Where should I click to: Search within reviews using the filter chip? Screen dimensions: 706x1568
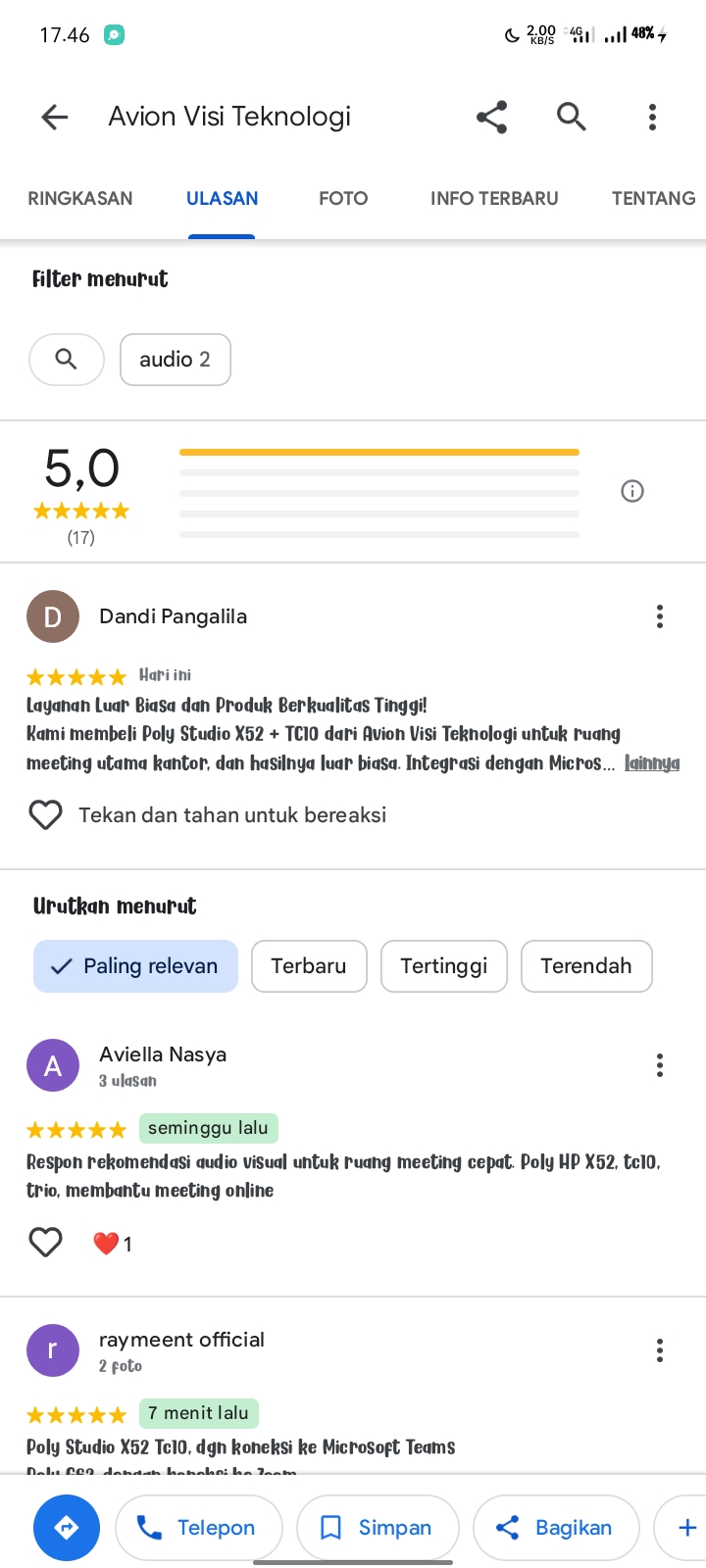pos(67,360)
